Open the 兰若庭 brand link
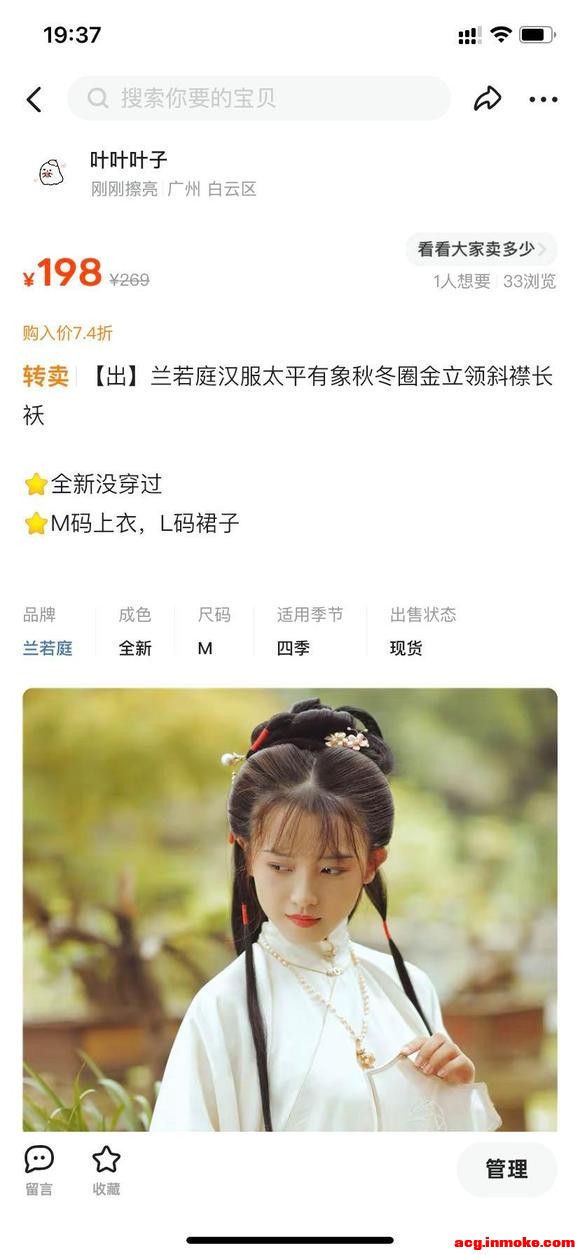Screen dimensions: 580x1255 point(48,648)
